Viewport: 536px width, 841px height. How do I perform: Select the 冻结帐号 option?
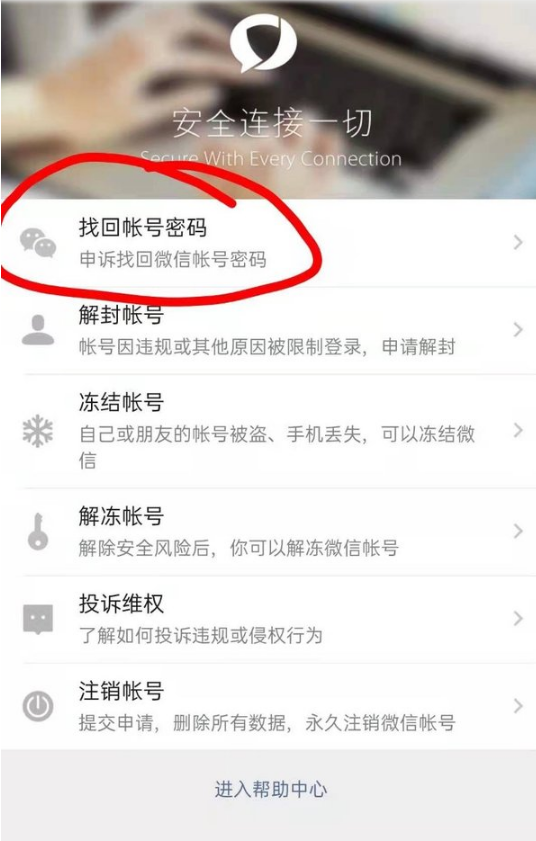tap(268, 431)
